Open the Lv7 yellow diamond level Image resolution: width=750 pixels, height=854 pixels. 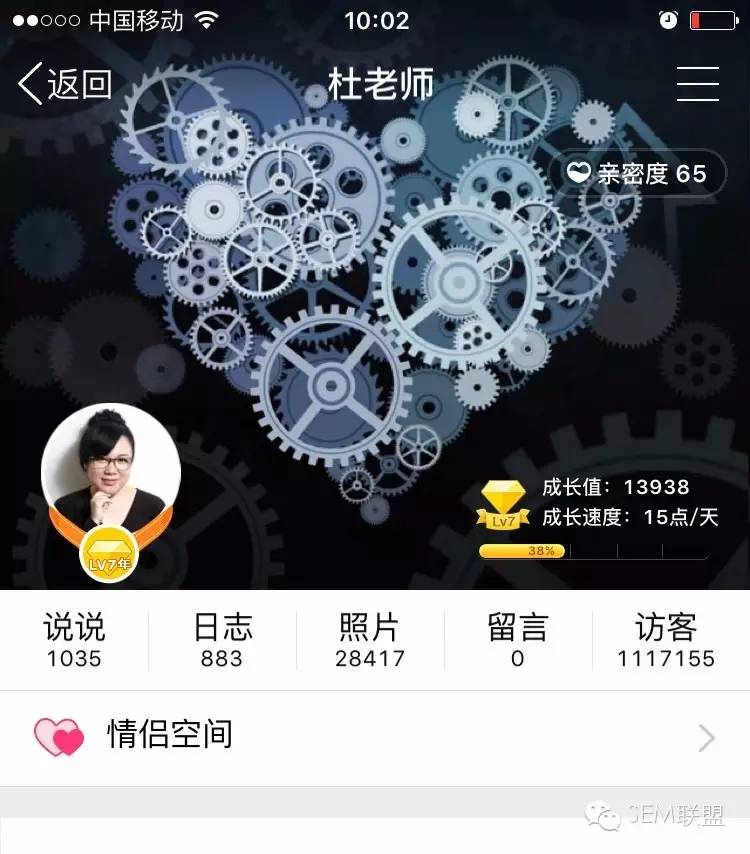[x=503, y=504]
